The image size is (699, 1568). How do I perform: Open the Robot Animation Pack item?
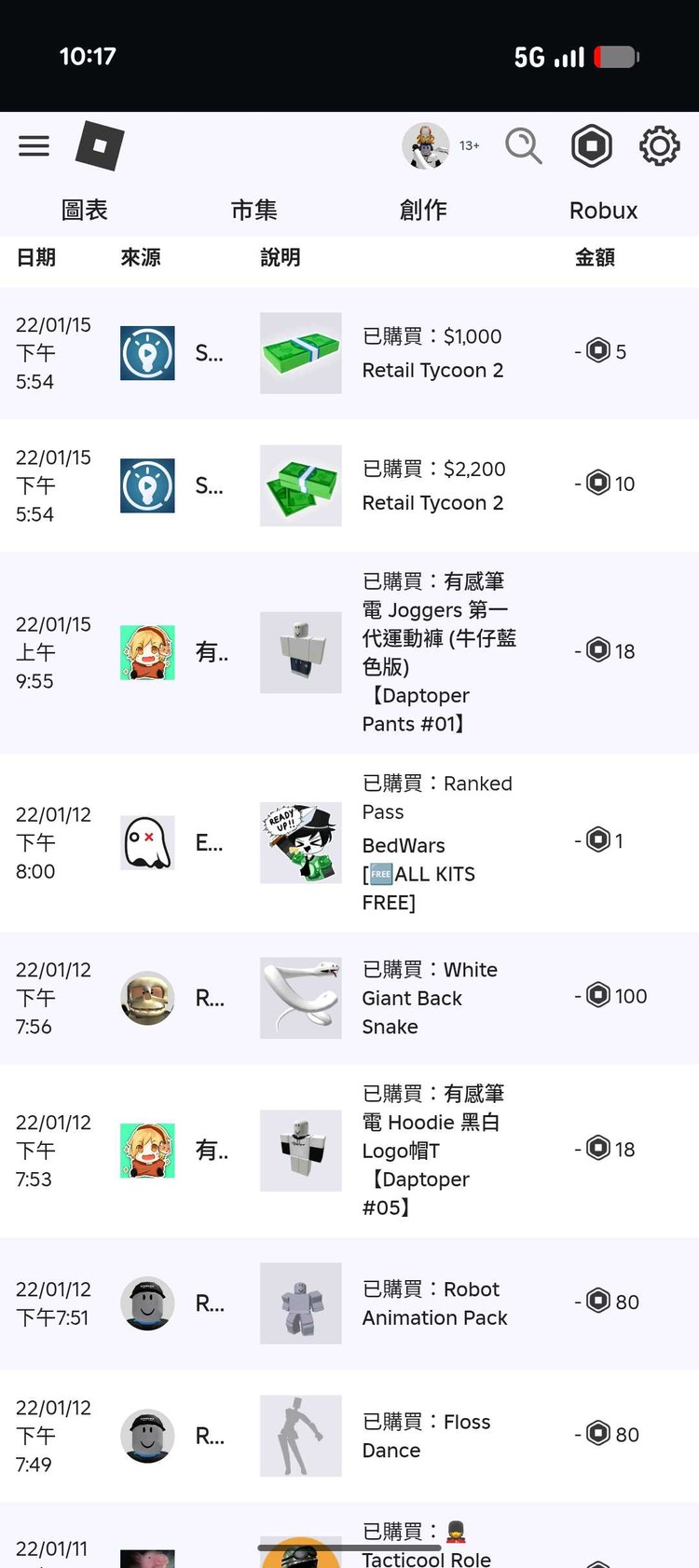pyautogui.click(x=434, y=1303)
